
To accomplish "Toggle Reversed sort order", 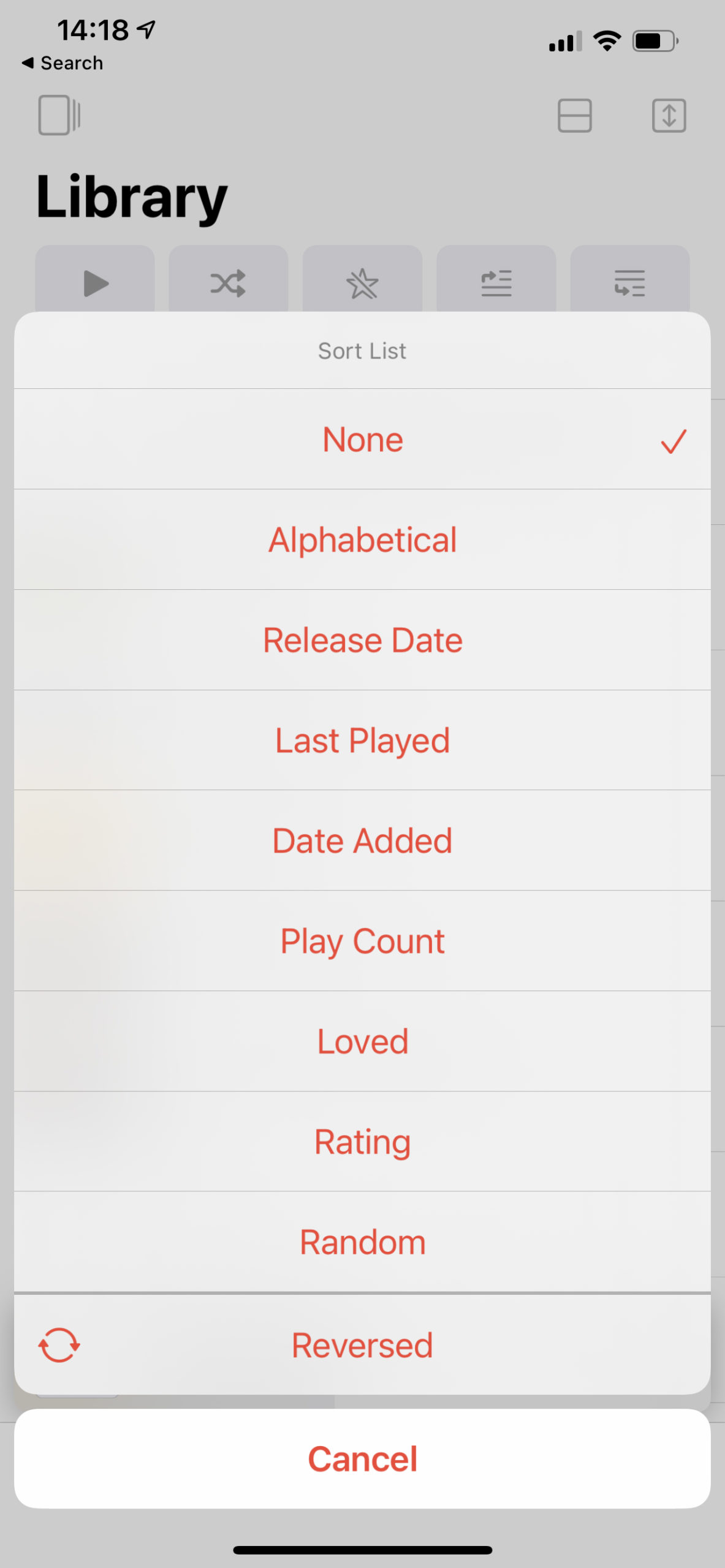I will click(x=362, y=1345).
